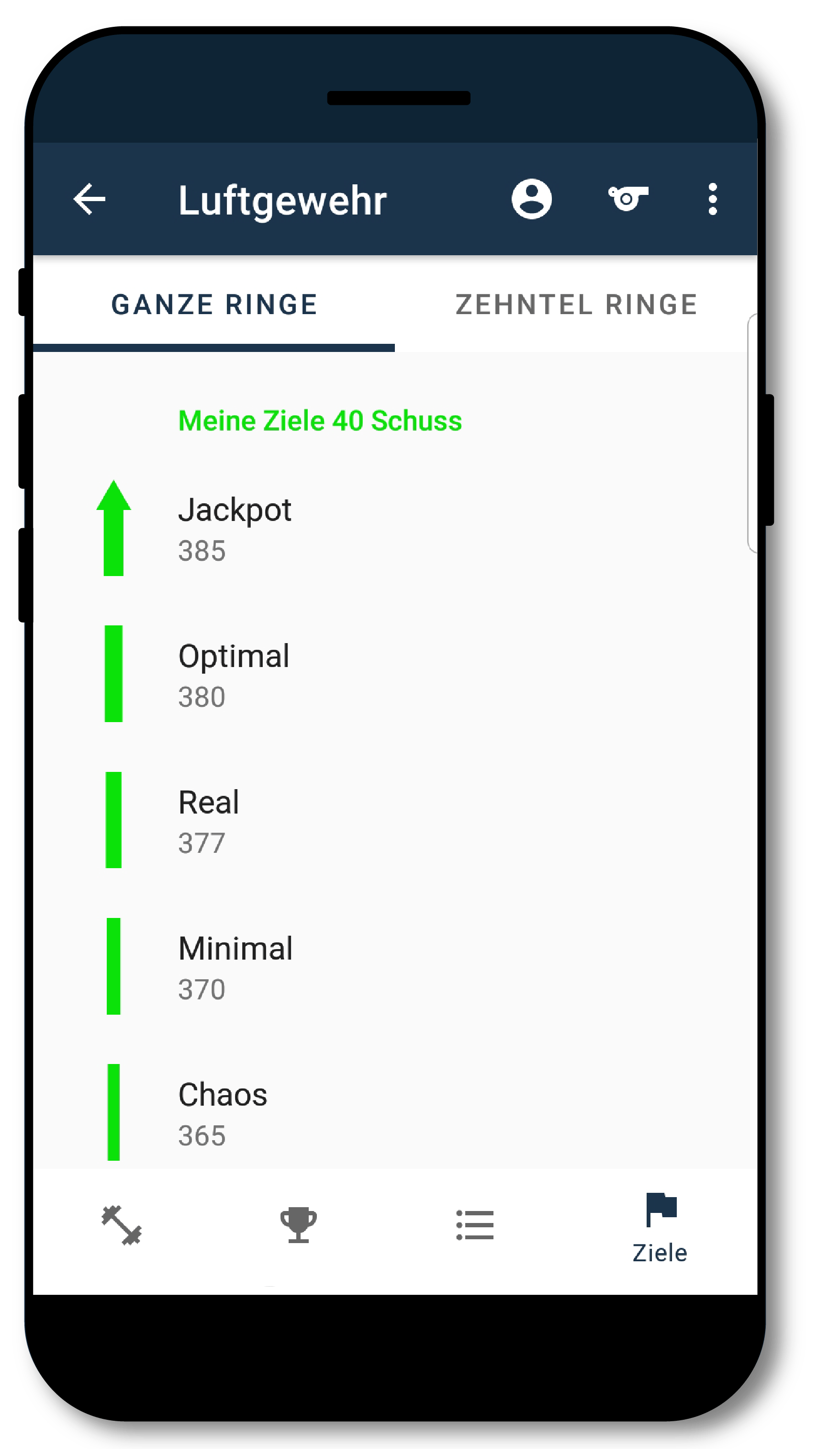Switch to the Zehntel Ringe tab
The width and height of the screenshot is (840, 1449).
point(576,305)
